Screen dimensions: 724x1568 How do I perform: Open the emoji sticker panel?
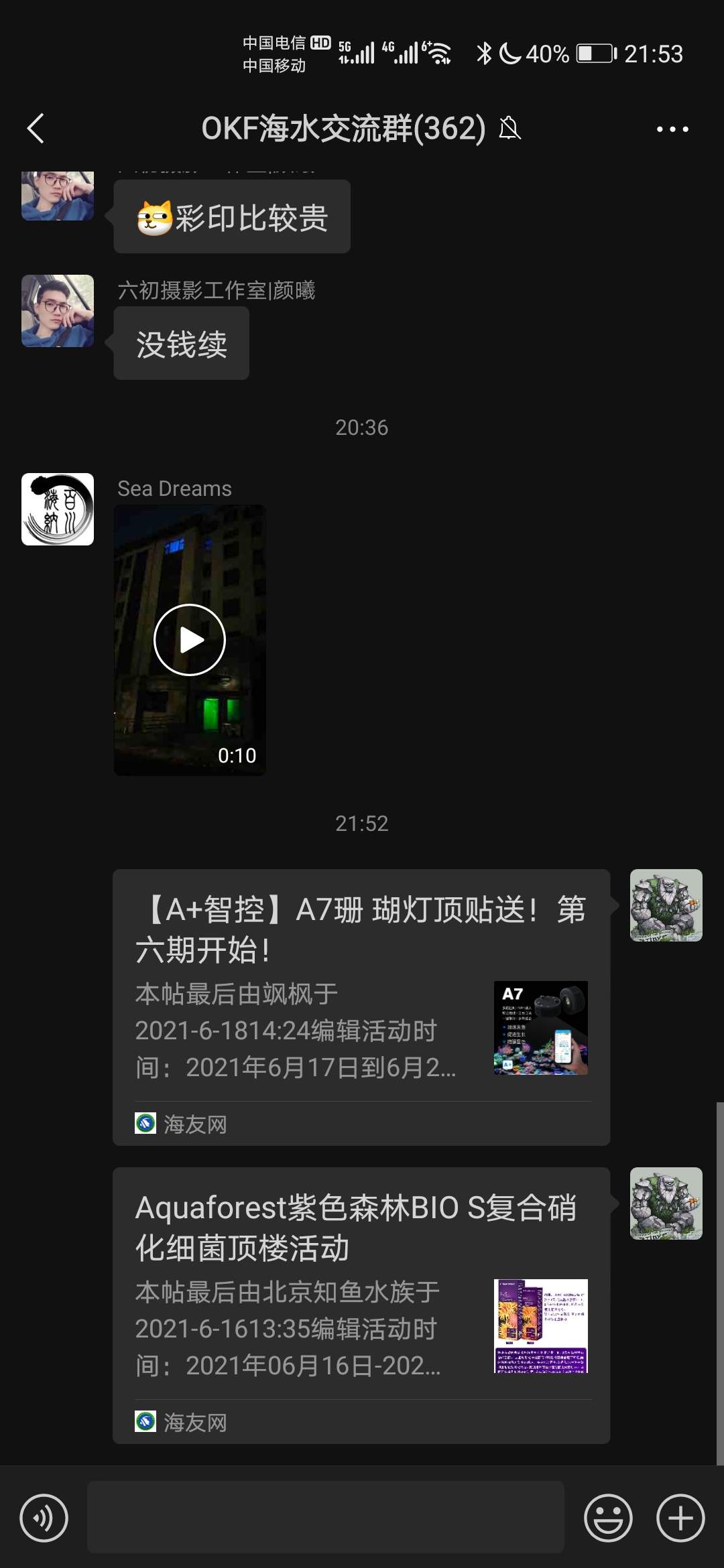(x=608, y=1518)
